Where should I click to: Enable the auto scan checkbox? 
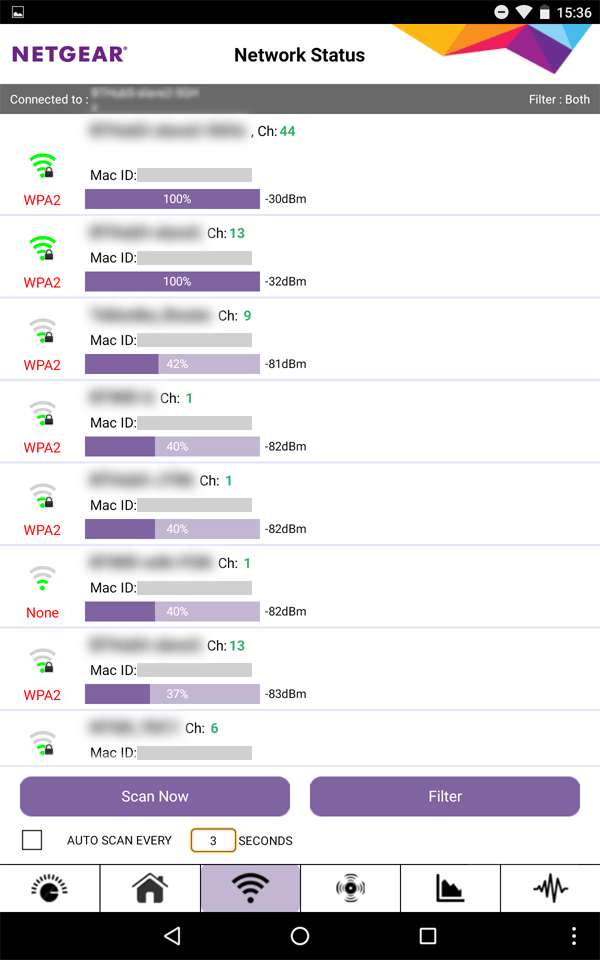tap(32, 840)
